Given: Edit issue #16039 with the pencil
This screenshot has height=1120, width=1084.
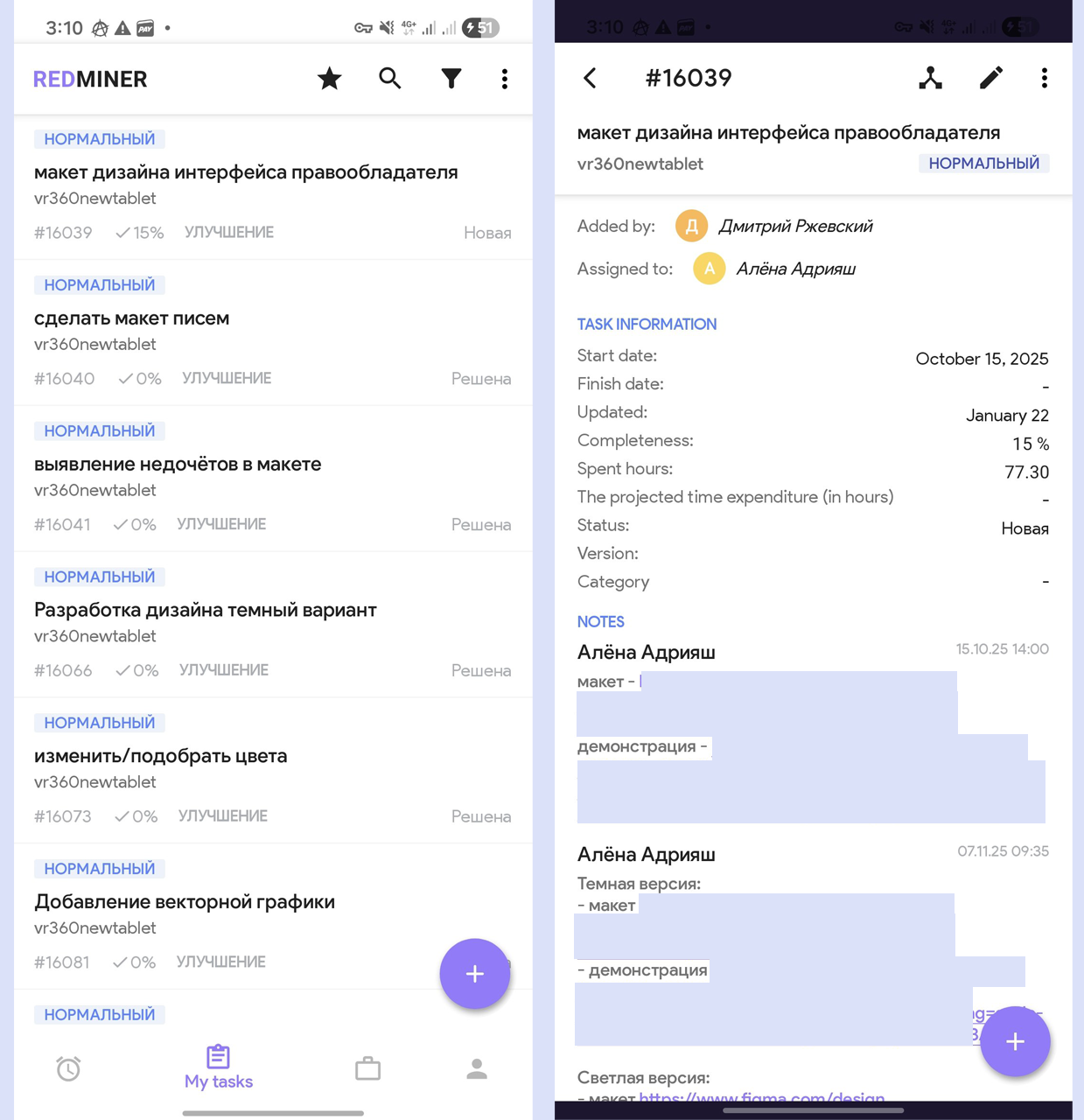Looking at the screenshot, I should tap(990, 78).
